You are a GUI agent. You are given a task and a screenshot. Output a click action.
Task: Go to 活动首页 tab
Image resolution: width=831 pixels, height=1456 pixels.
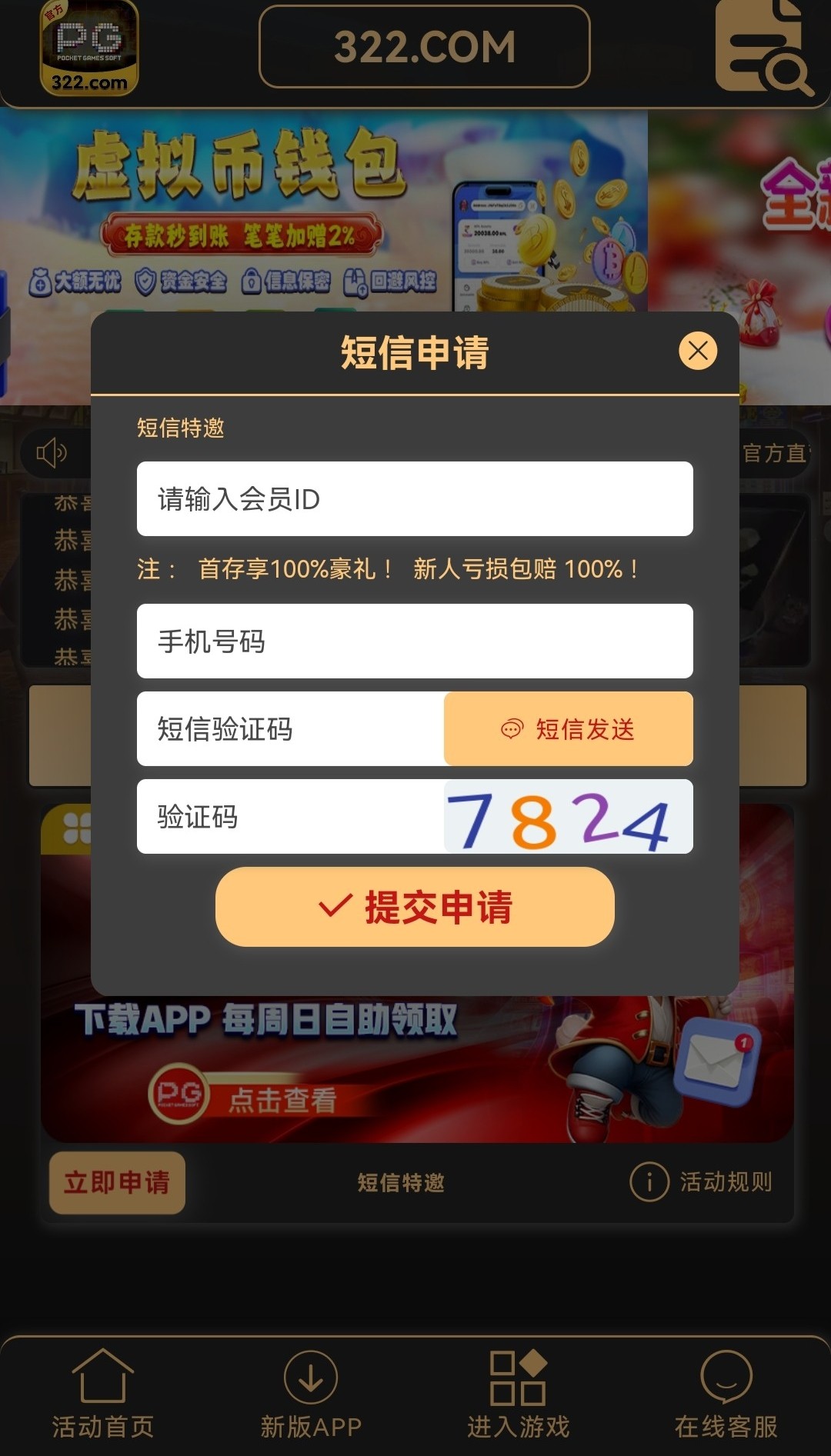(x=103, y=1394)
